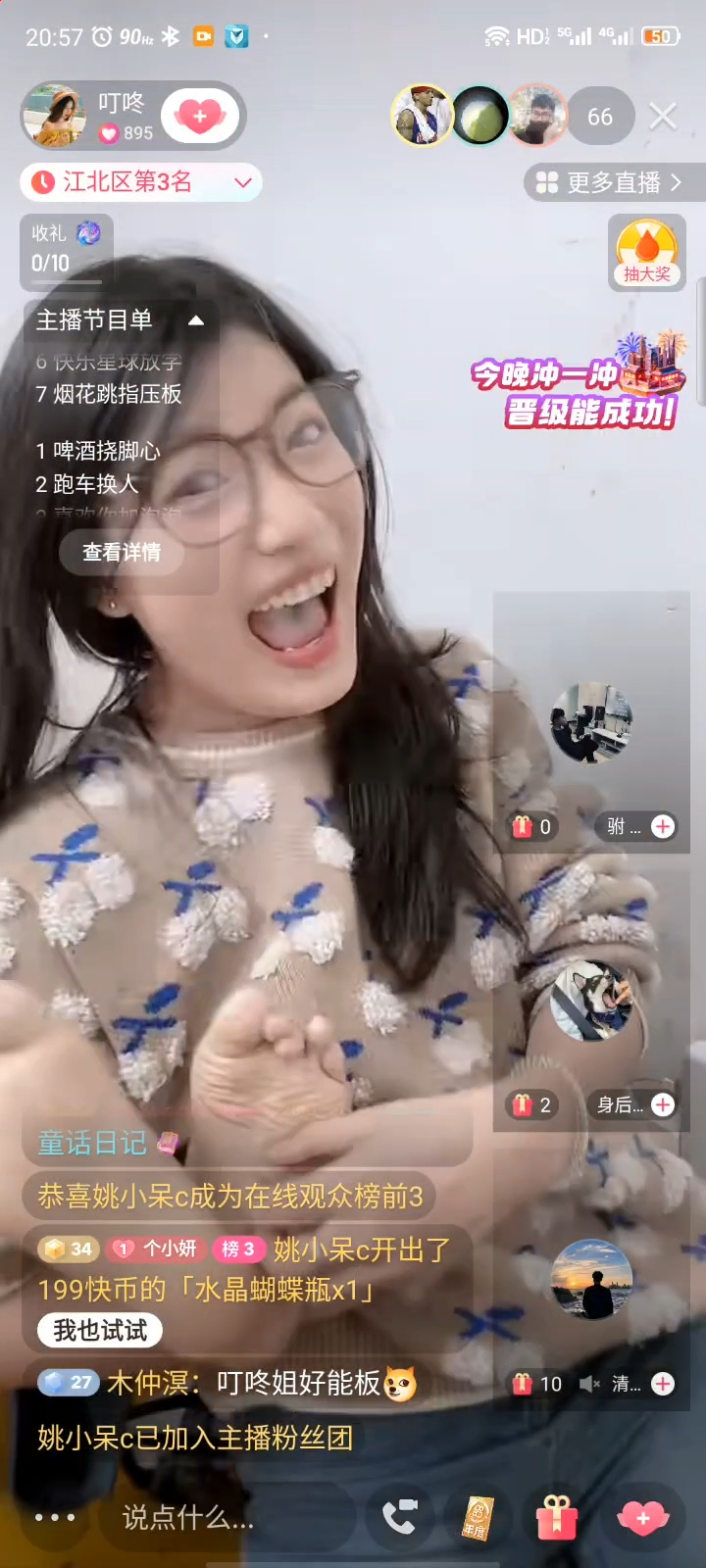Tap 查看详情 to view program details

click(x=122, y=552)
